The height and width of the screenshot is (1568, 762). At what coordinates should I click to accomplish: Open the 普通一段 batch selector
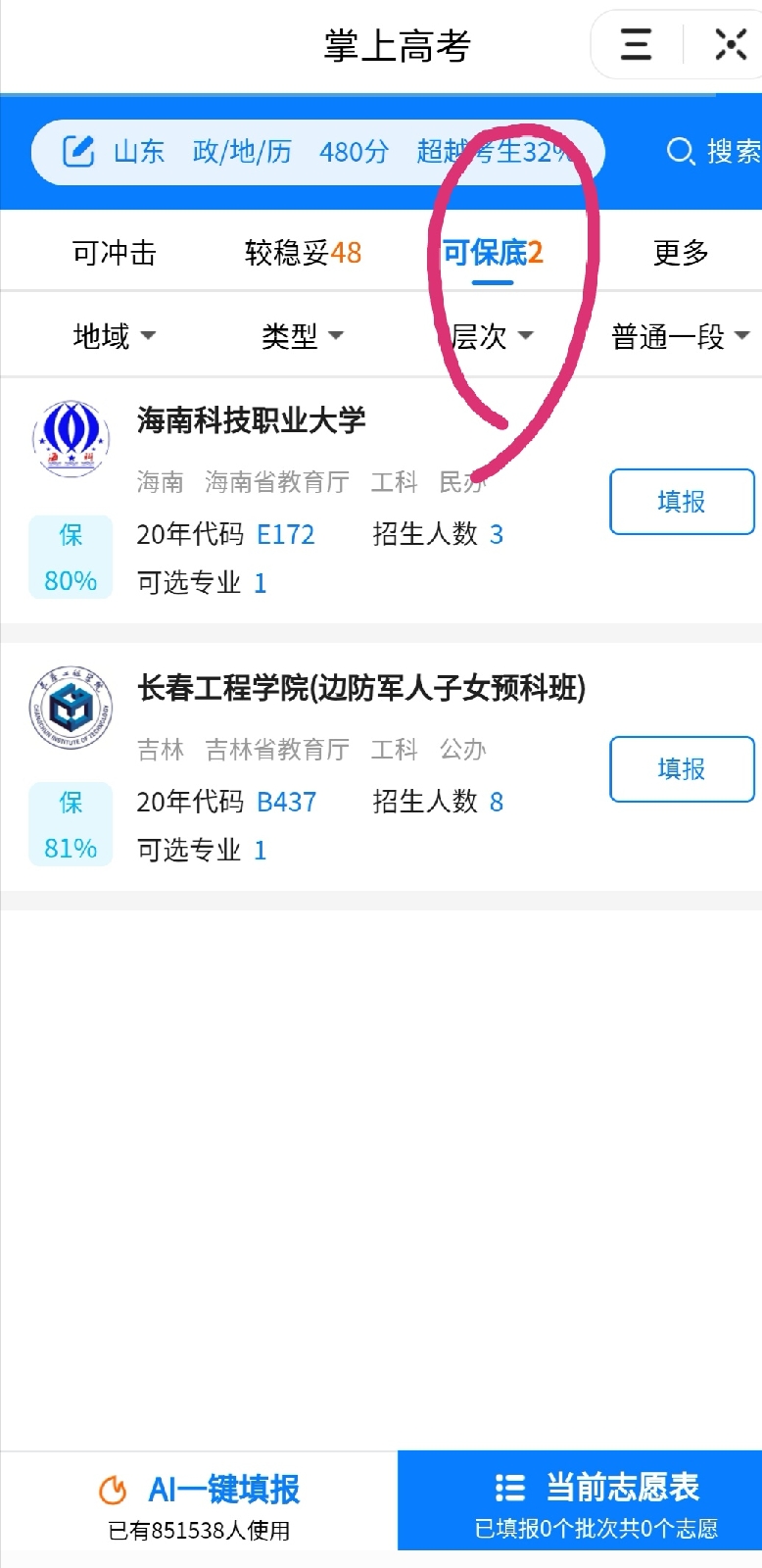point(679,335)
